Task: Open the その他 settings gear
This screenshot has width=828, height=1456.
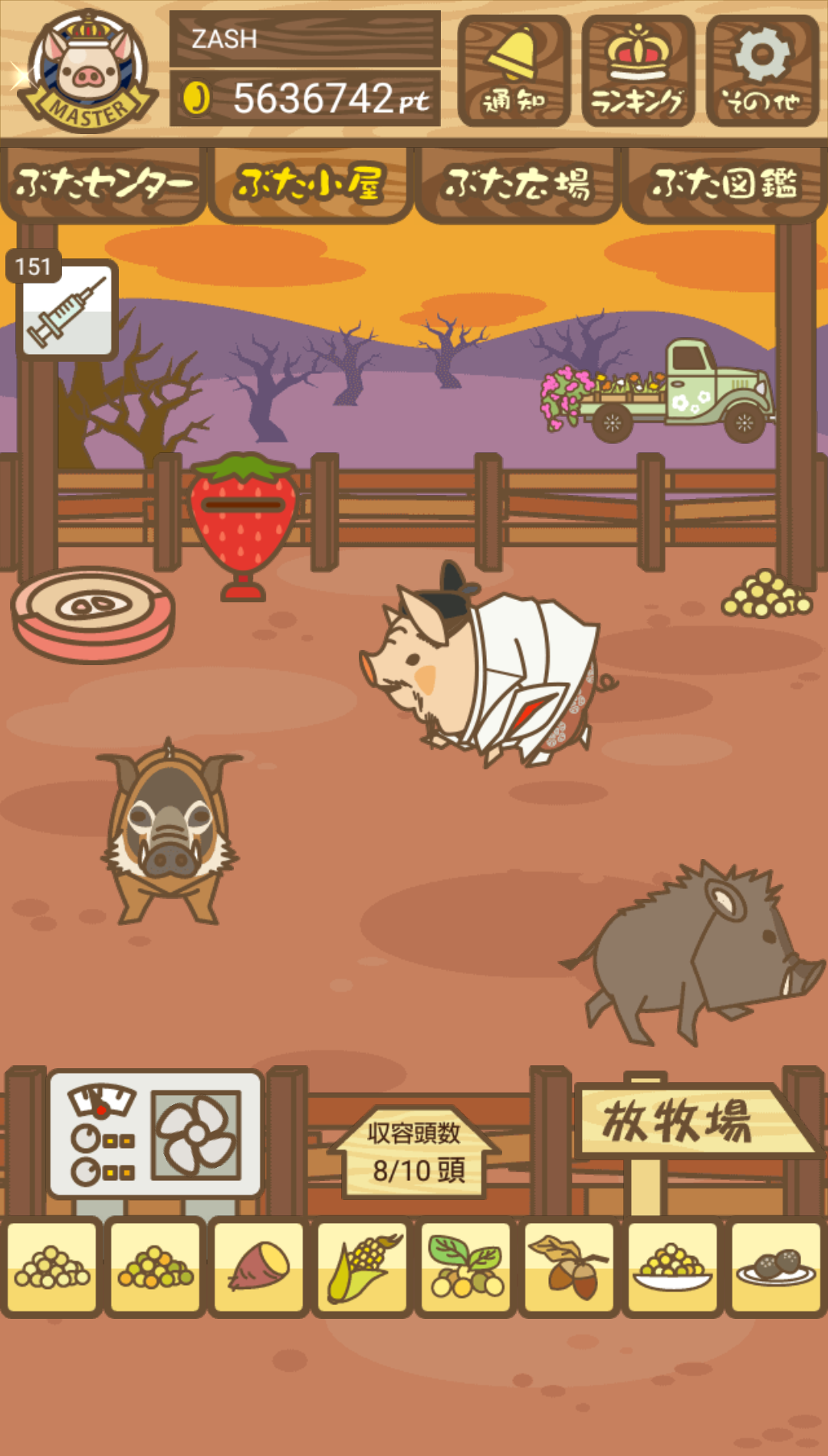Action: point(762,71)
